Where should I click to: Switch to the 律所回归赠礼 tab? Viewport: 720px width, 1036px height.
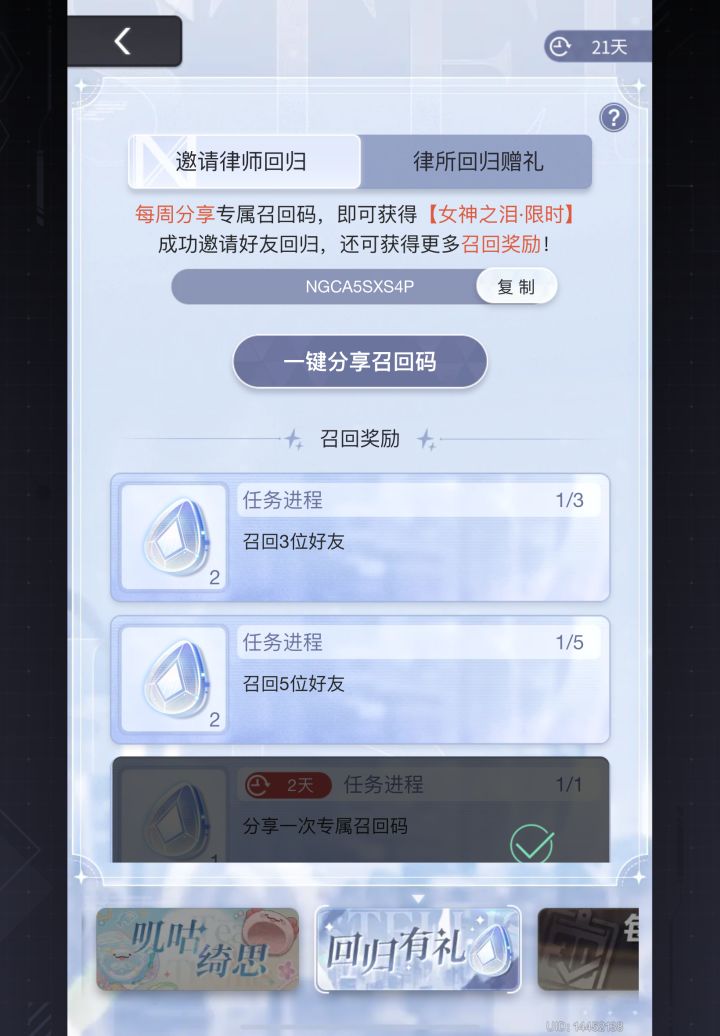(476, 163)
